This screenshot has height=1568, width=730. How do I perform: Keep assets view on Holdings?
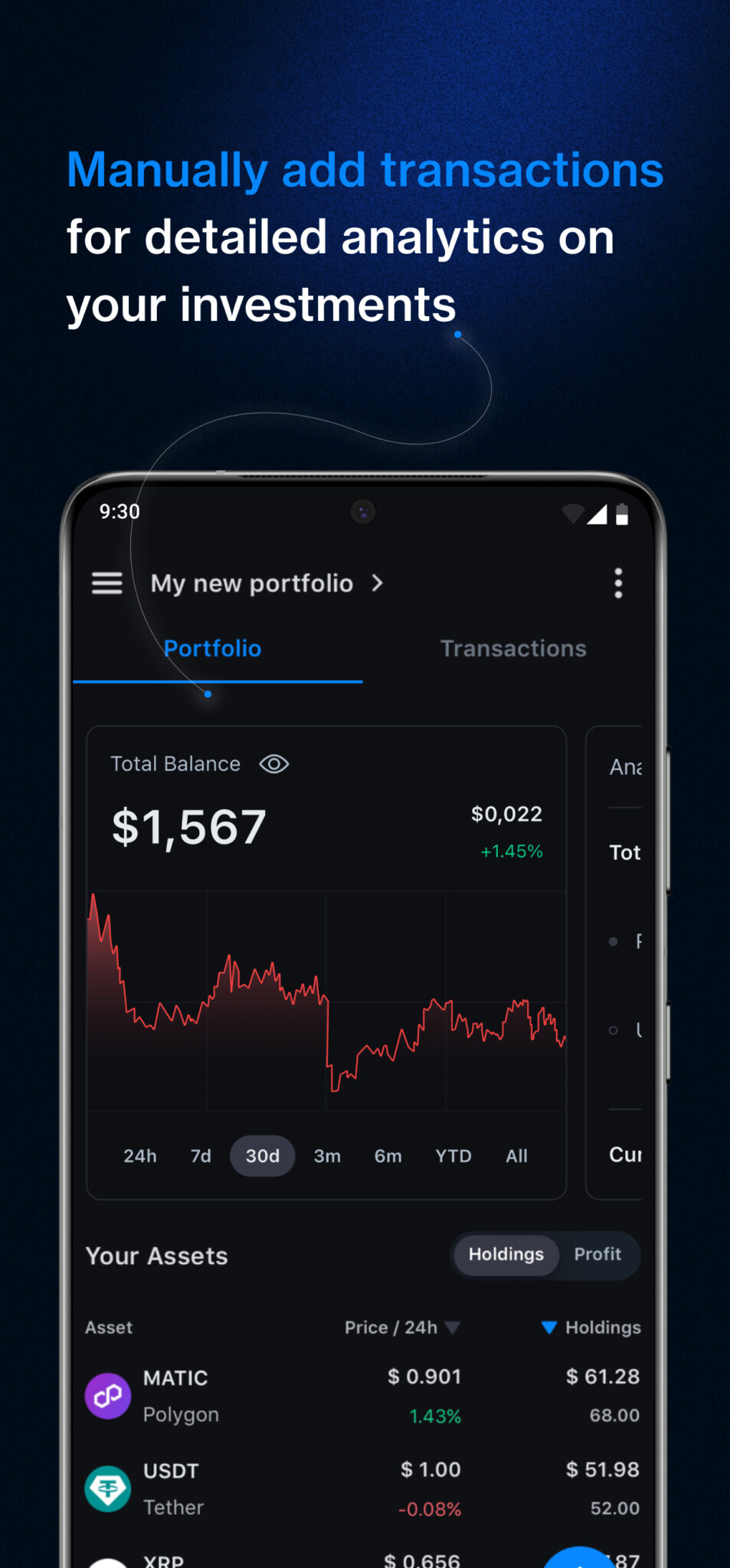(x=506, y=1254)
